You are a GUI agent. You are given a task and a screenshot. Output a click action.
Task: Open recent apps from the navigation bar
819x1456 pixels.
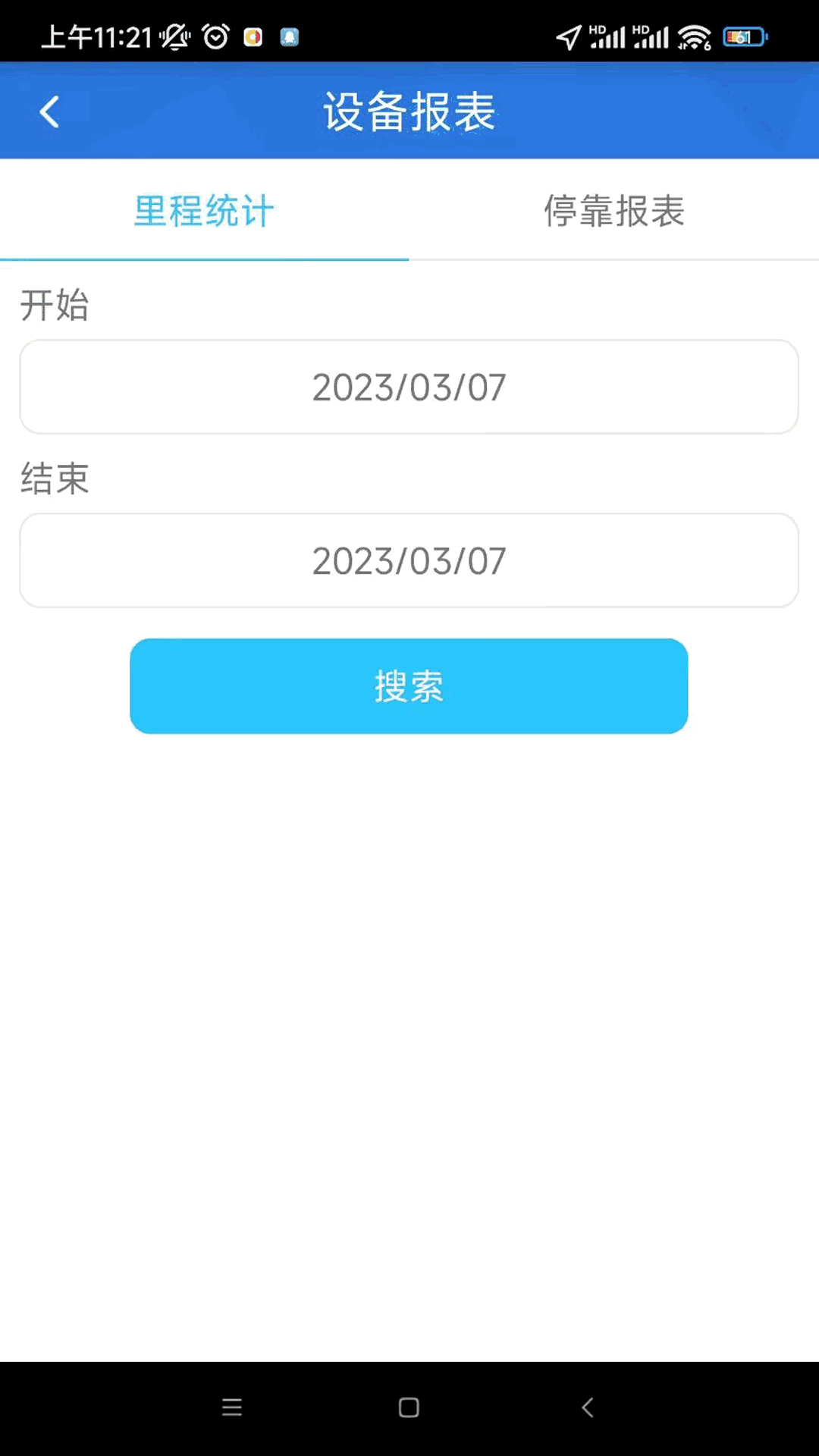tap(232, 1407)
